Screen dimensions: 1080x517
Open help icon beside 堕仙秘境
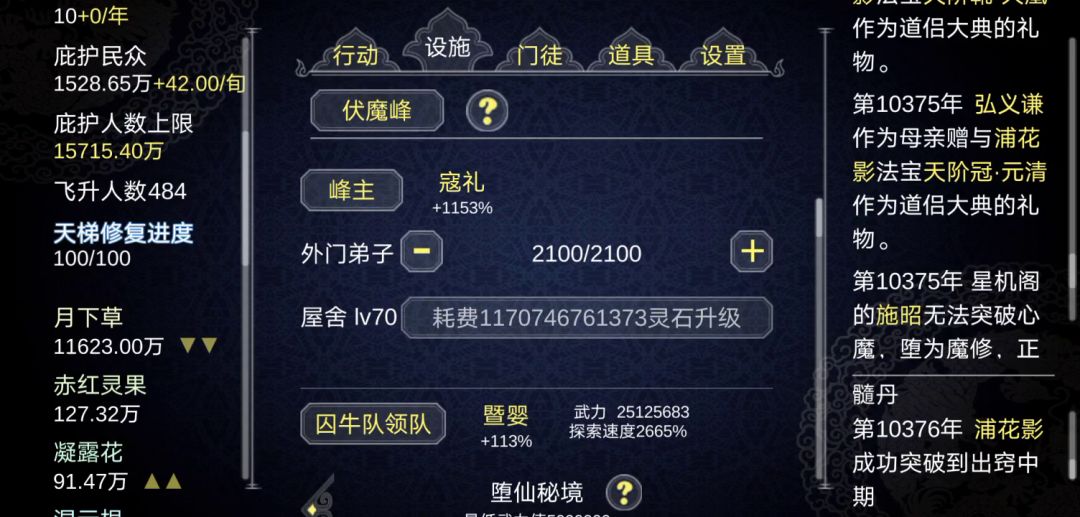click(x=623, y=492)
